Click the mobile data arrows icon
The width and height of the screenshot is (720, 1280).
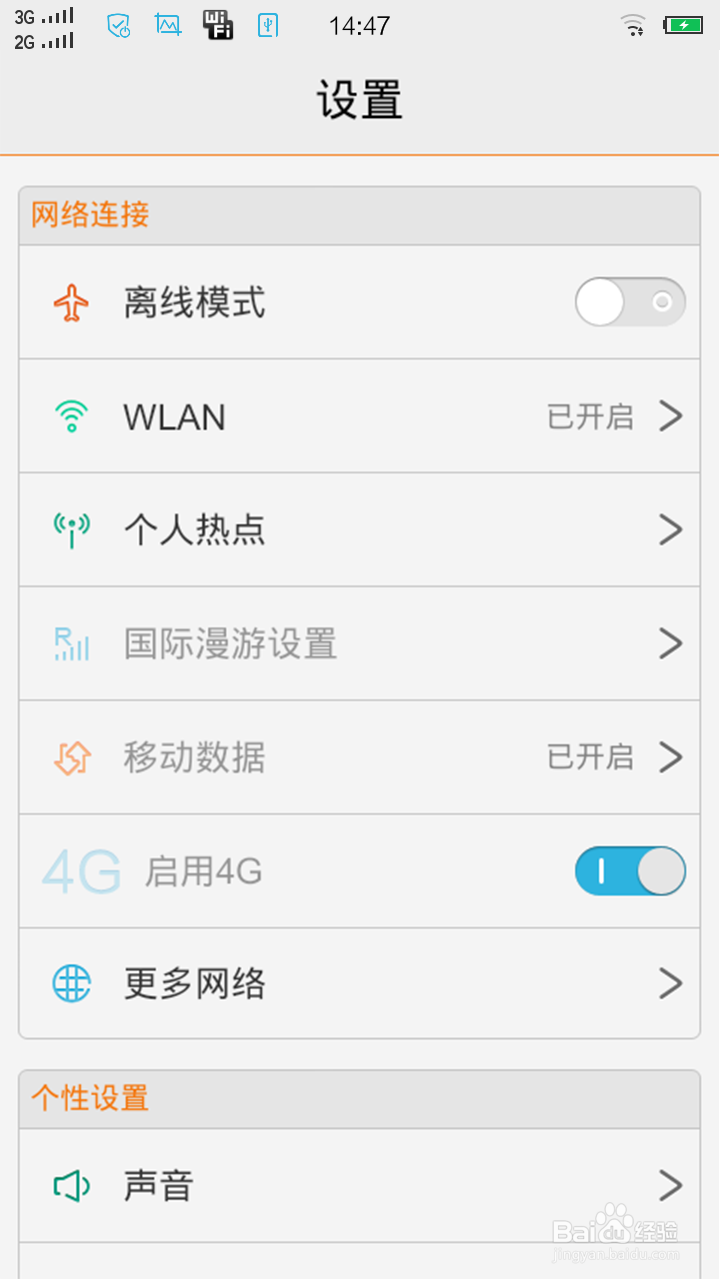click(70, 757)
